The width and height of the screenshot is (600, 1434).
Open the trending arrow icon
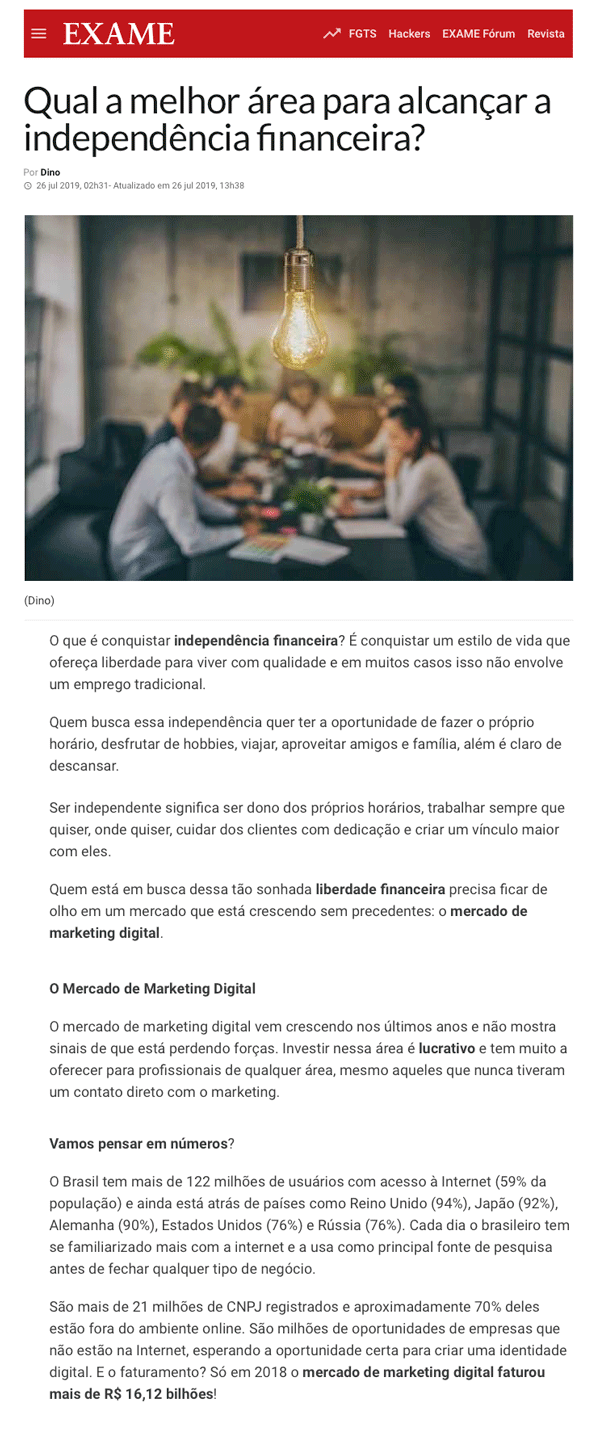point(332,34)
